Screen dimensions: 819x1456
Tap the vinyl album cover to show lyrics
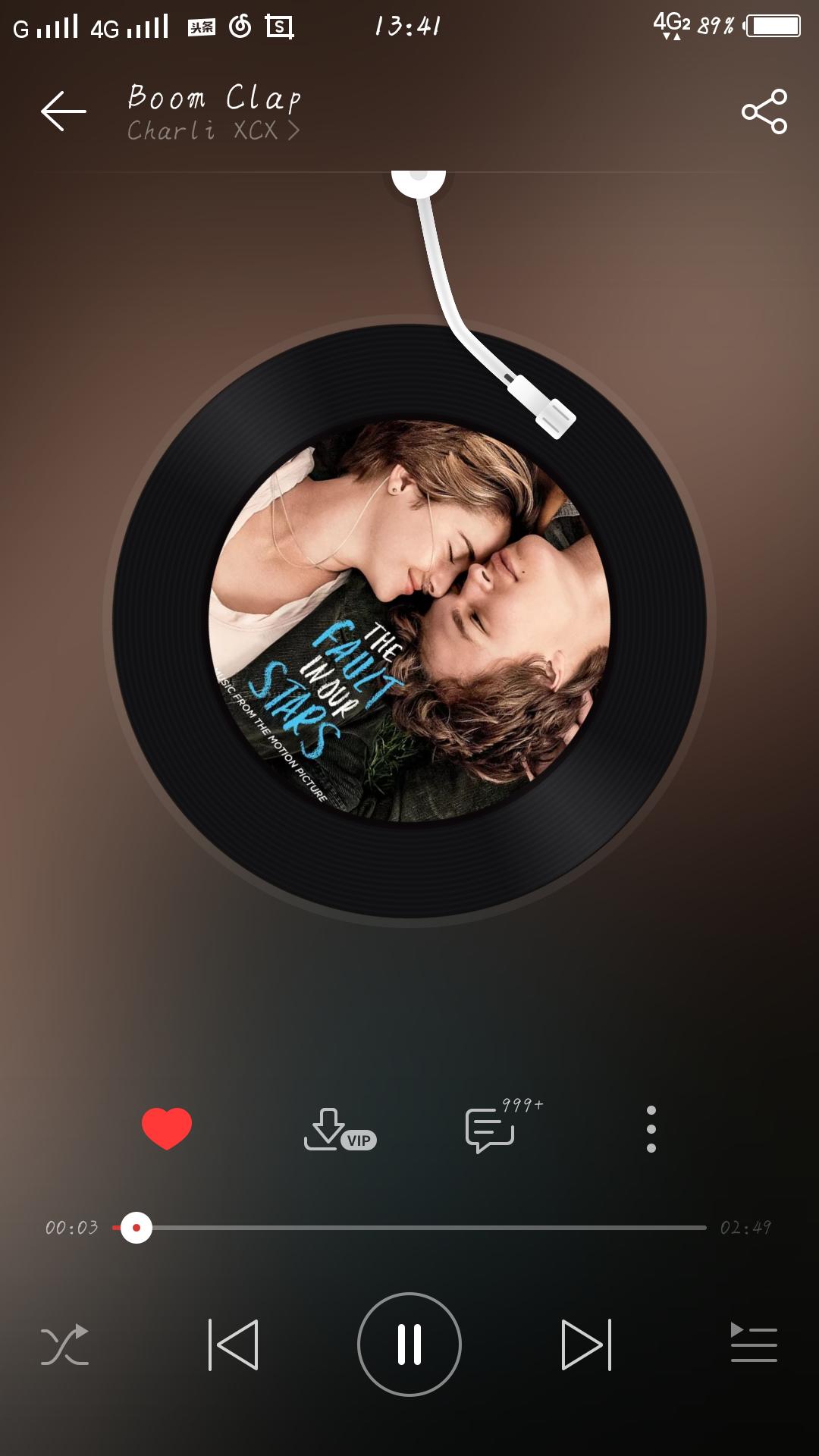pyautogui.click(x=409, y=620)
